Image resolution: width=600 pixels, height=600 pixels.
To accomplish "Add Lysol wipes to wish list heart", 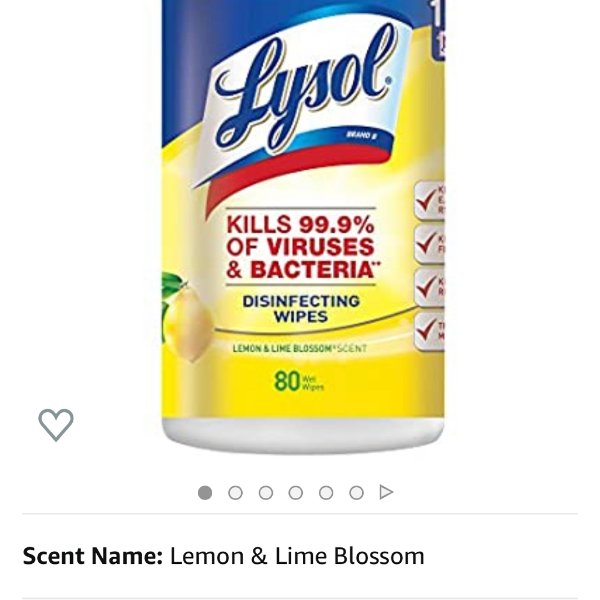I will click(x=56, y=425).
